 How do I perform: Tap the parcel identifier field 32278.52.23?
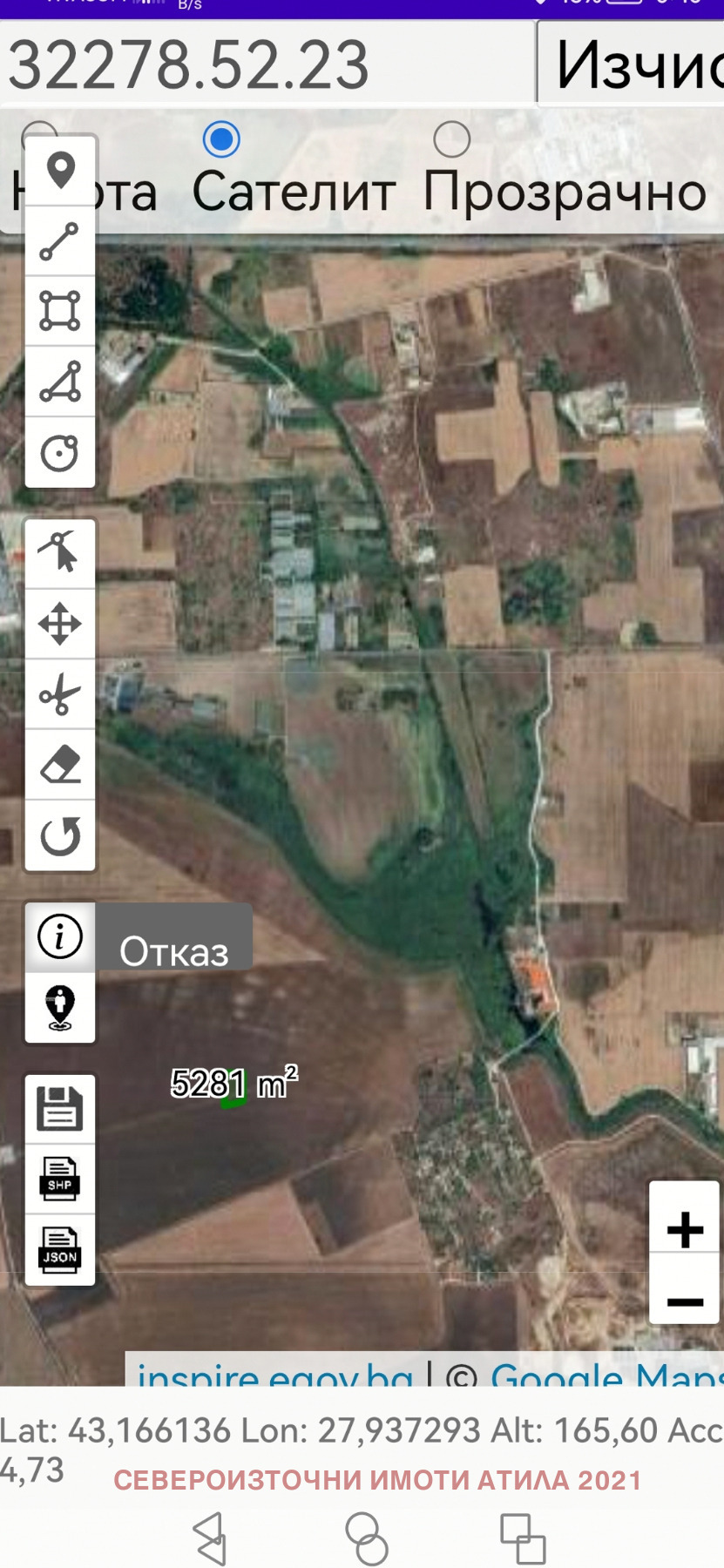click(261, 64)
